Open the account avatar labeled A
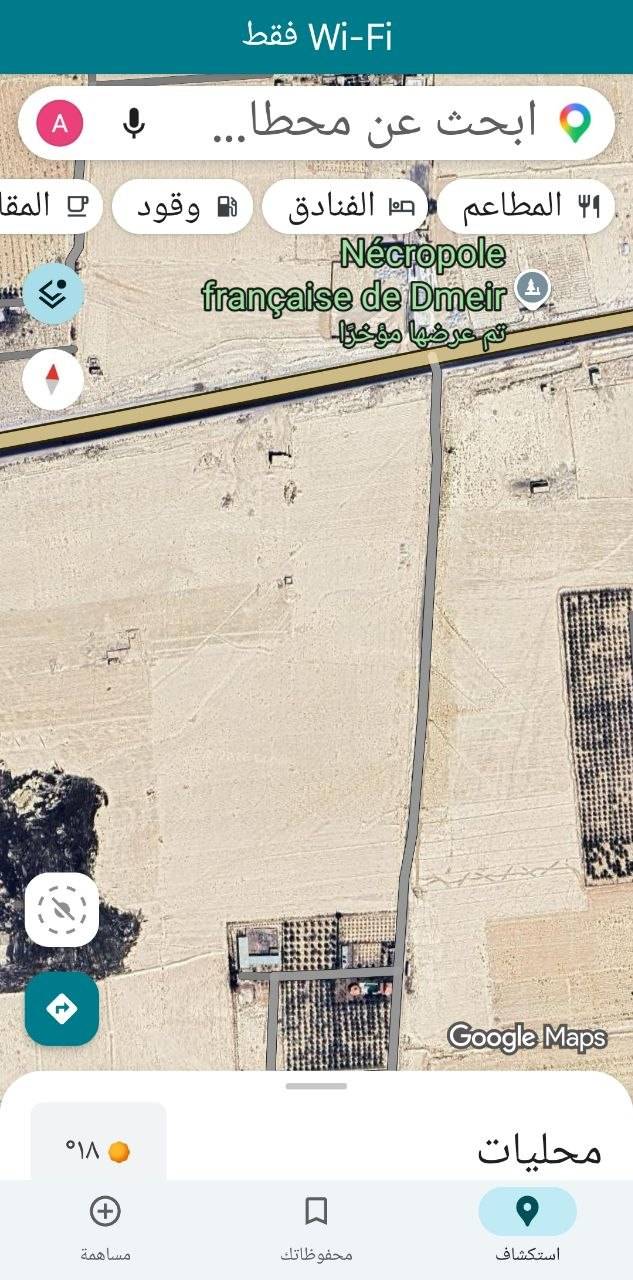Screen dimensions: 633x1280 (60, 123)
